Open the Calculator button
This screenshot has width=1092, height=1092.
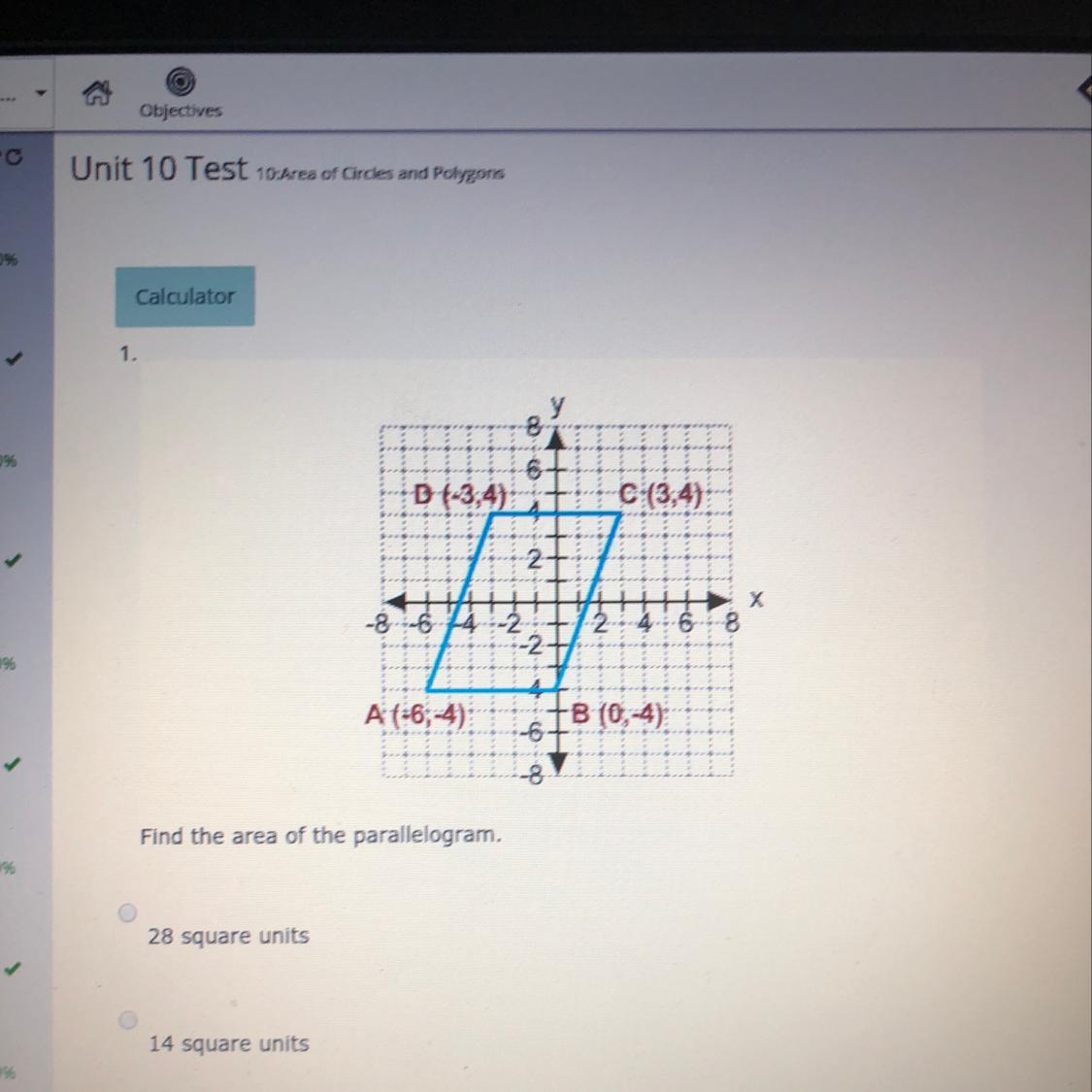[185, 296]
